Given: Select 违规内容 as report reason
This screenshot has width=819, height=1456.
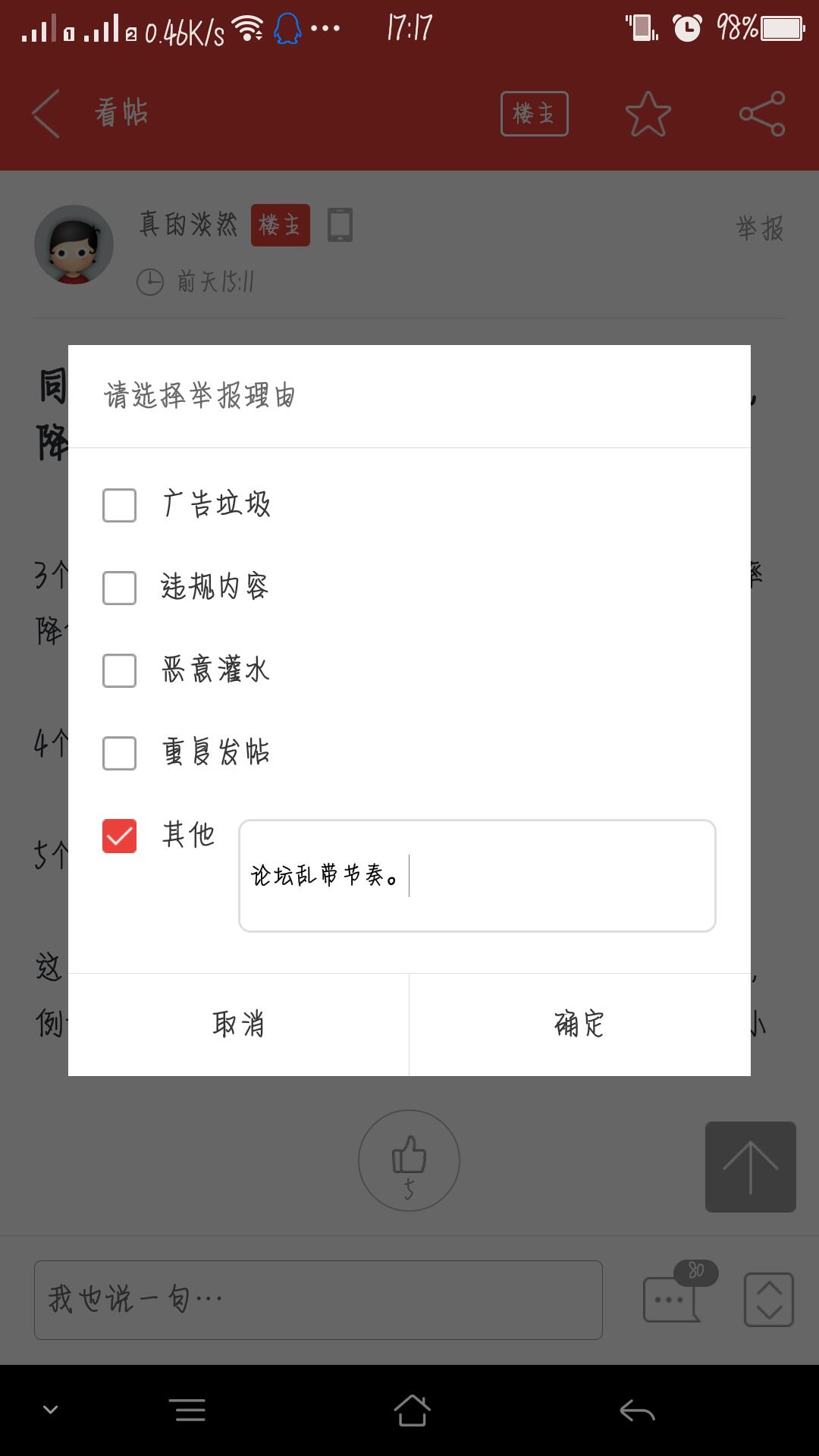Looking at the screenshot, I should (x=119, y=588).
